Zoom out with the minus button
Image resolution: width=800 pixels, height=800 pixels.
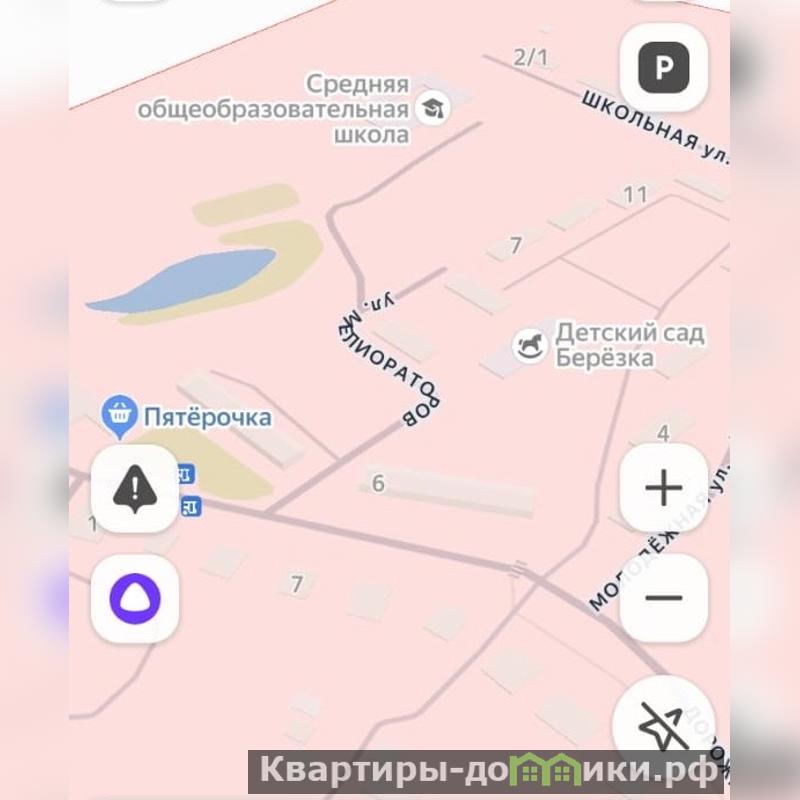663,598
